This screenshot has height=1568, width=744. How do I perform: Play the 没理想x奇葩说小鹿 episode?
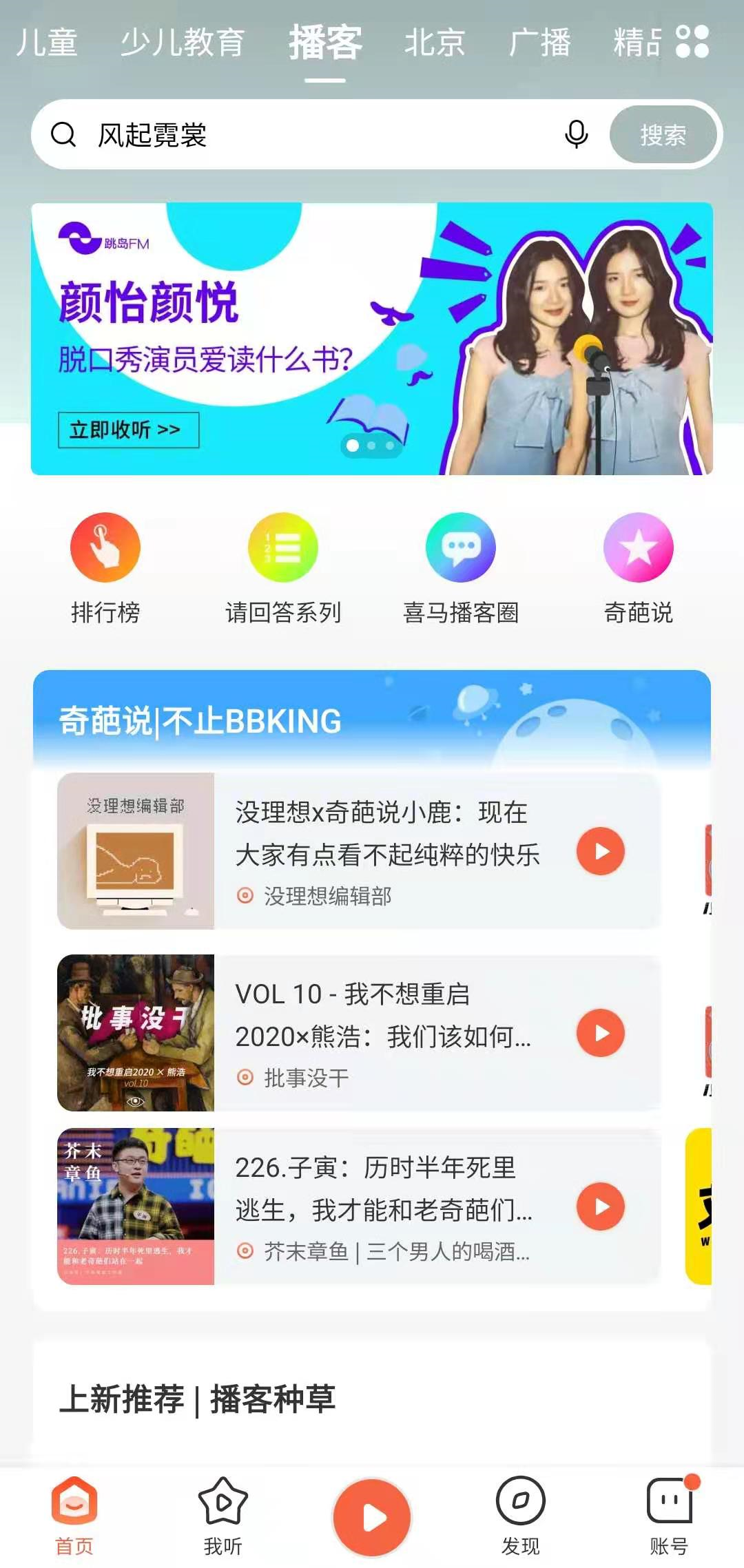click(x=601, y=851)
